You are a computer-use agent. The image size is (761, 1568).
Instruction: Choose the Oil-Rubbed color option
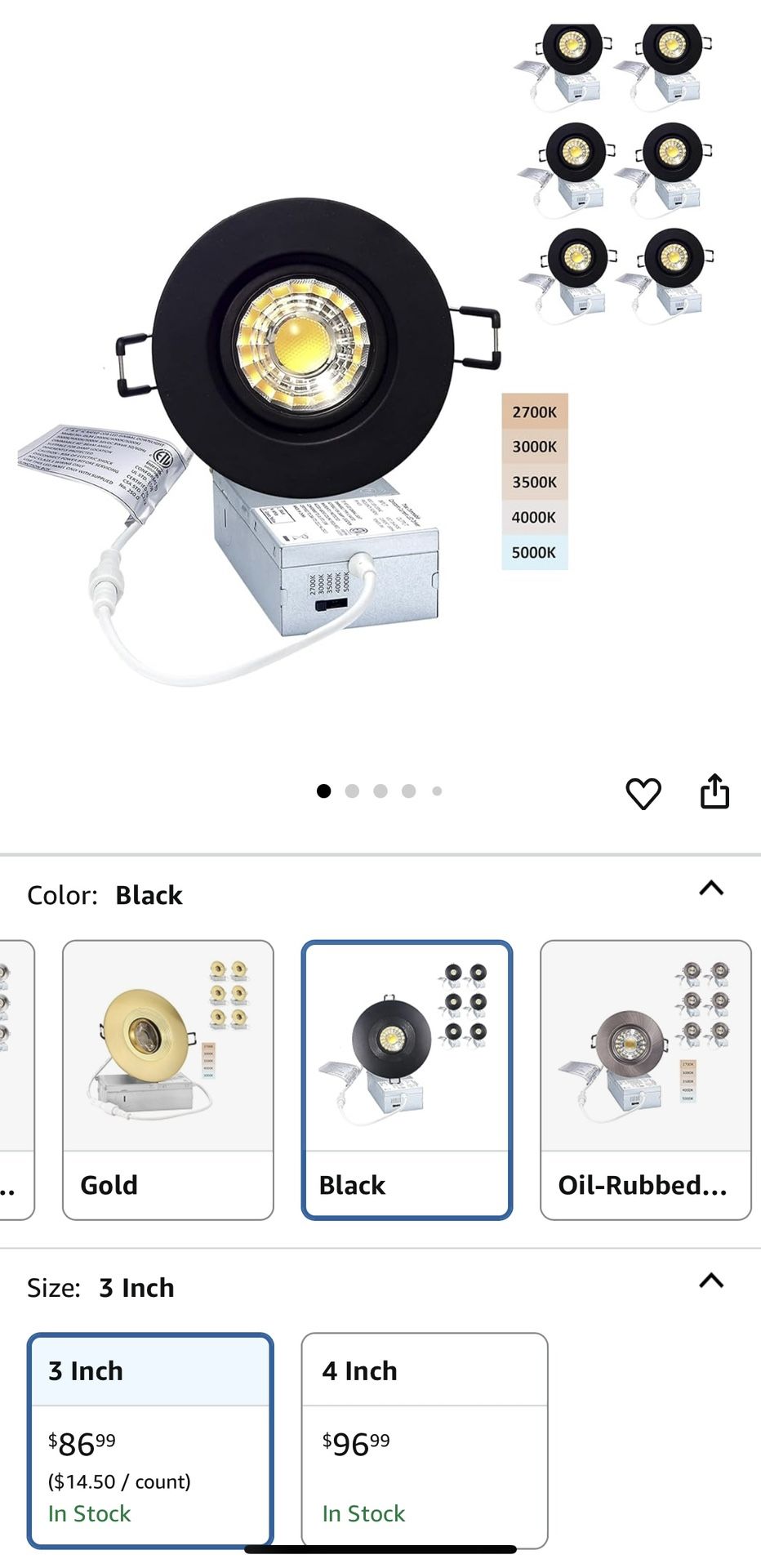click(645, 1079)
